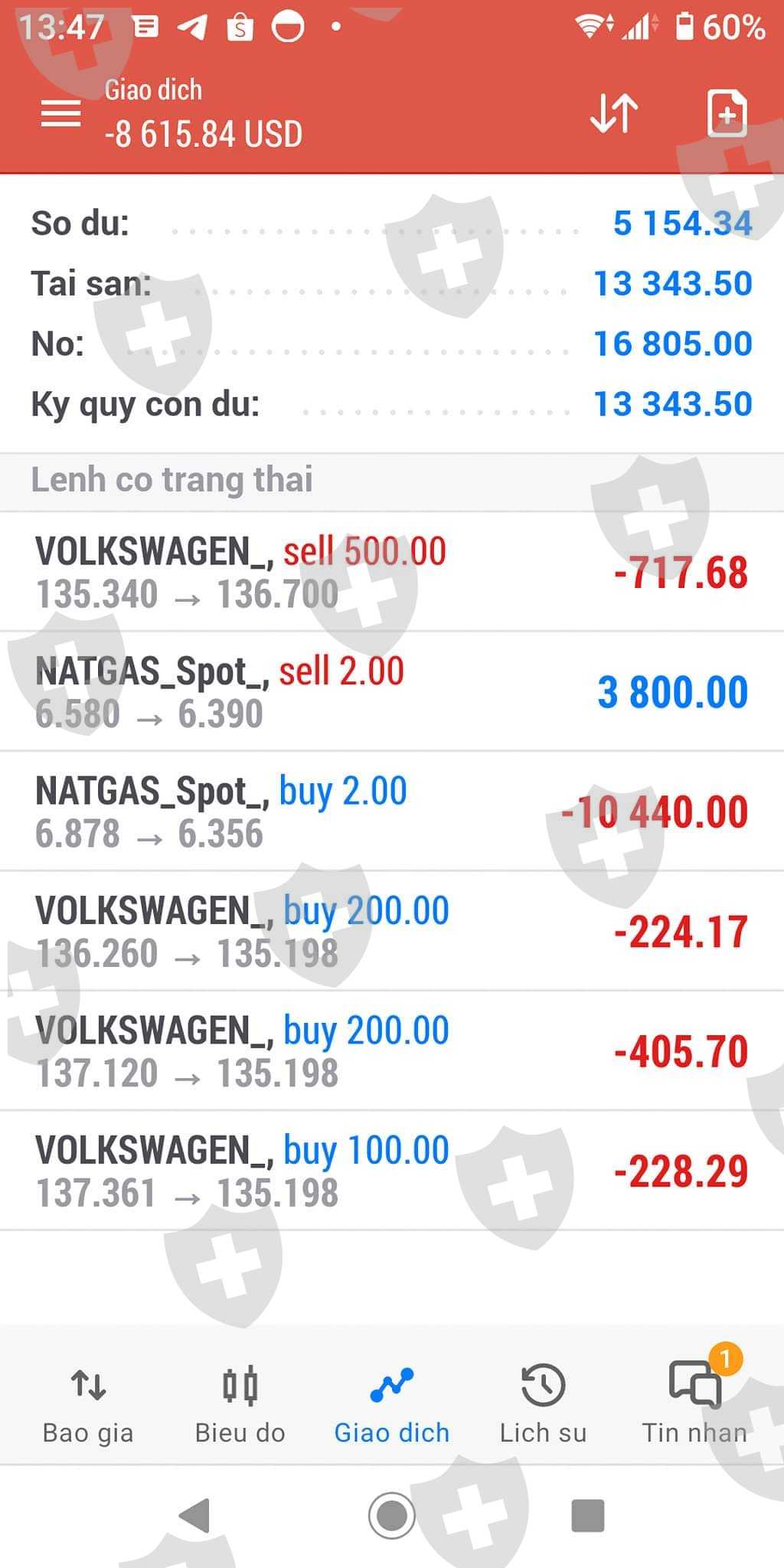The image size is (784, 1568).
Task: Open the Volkswagen buy 100.00 position
Action: point(390,1171)
